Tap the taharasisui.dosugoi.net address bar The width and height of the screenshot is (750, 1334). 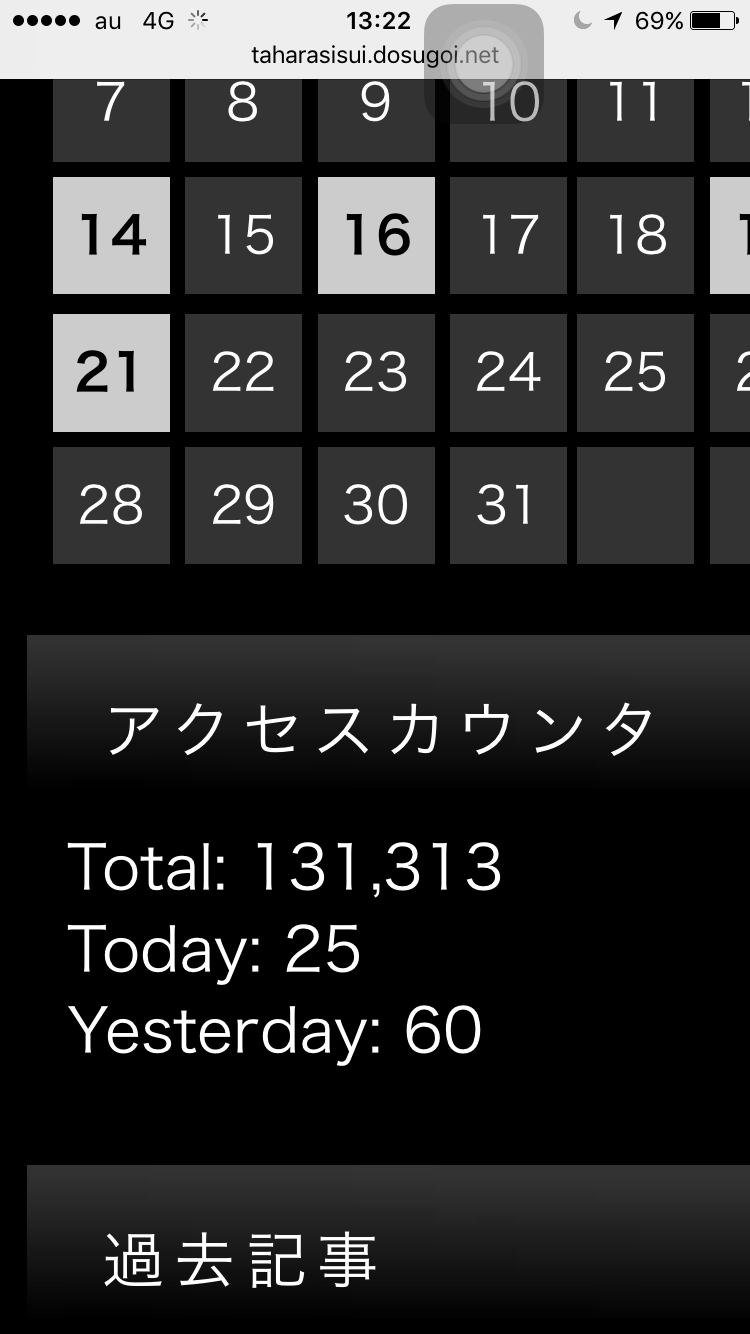(375, 55)
